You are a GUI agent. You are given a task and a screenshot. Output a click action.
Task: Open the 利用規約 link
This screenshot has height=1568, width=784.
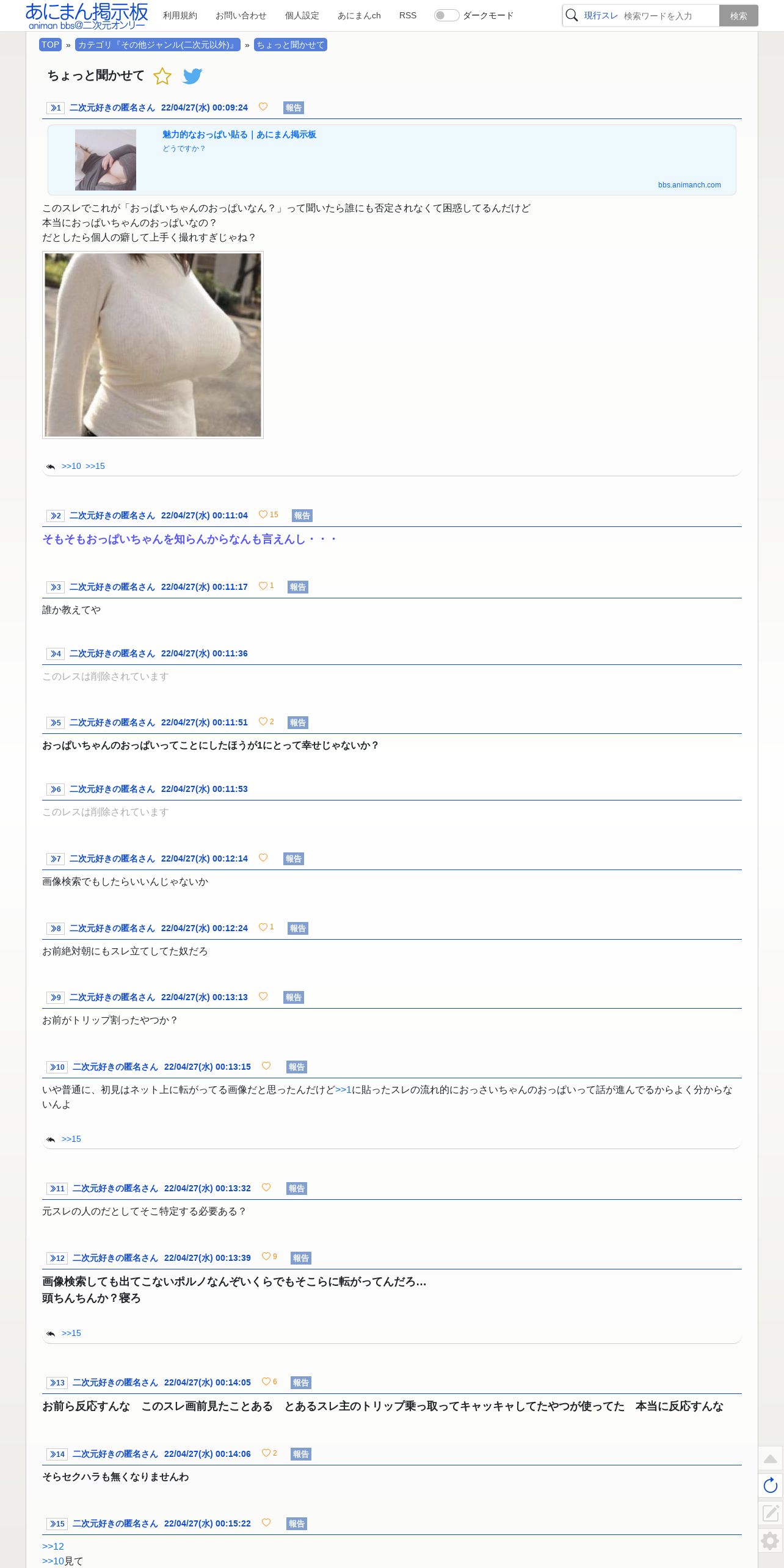(180, 15)
